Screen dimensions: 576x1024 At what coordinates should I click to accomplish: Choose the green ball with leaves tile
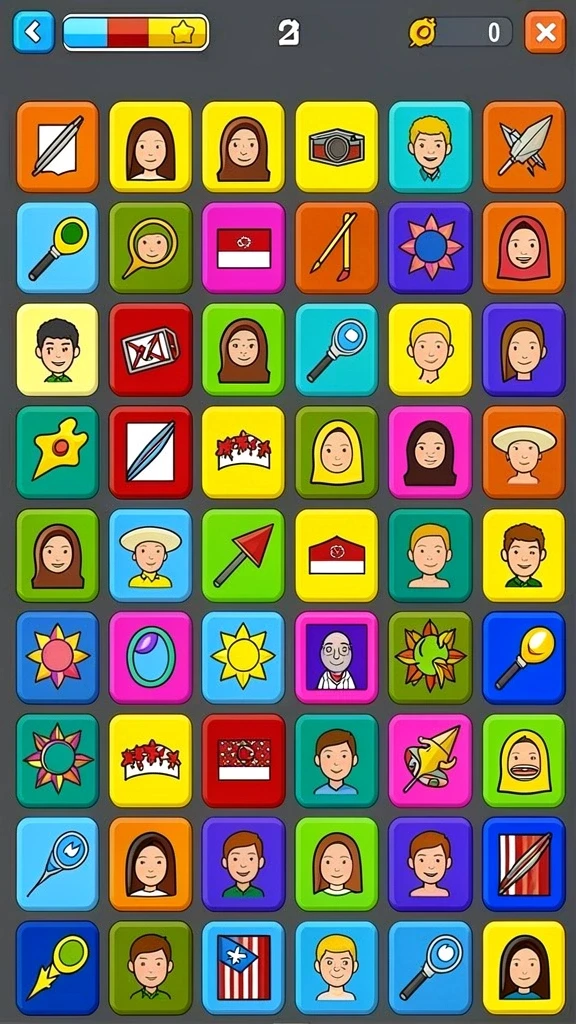[x=430, y=657]
